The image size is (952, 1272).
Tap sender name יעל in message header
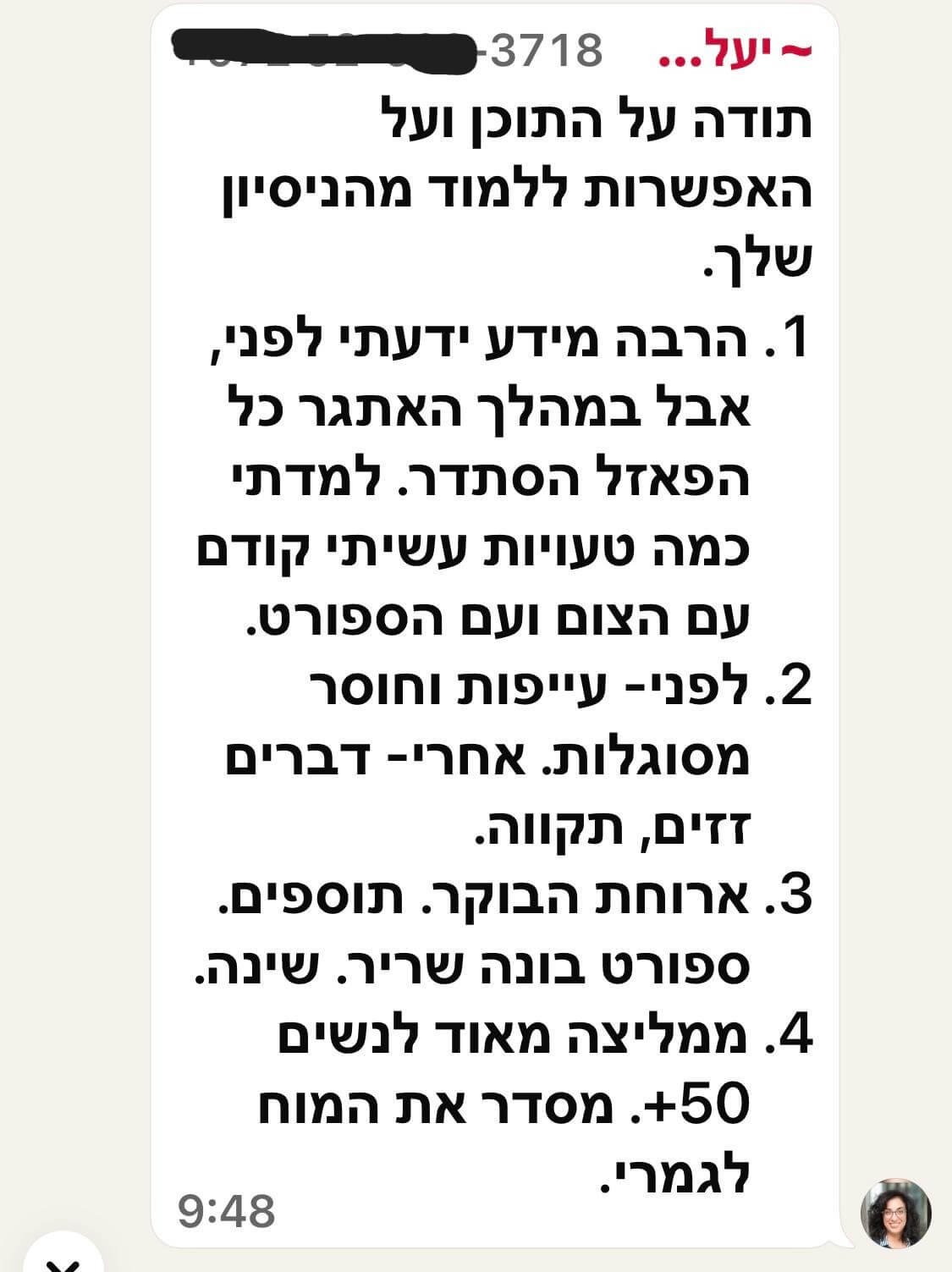point(735,52)
